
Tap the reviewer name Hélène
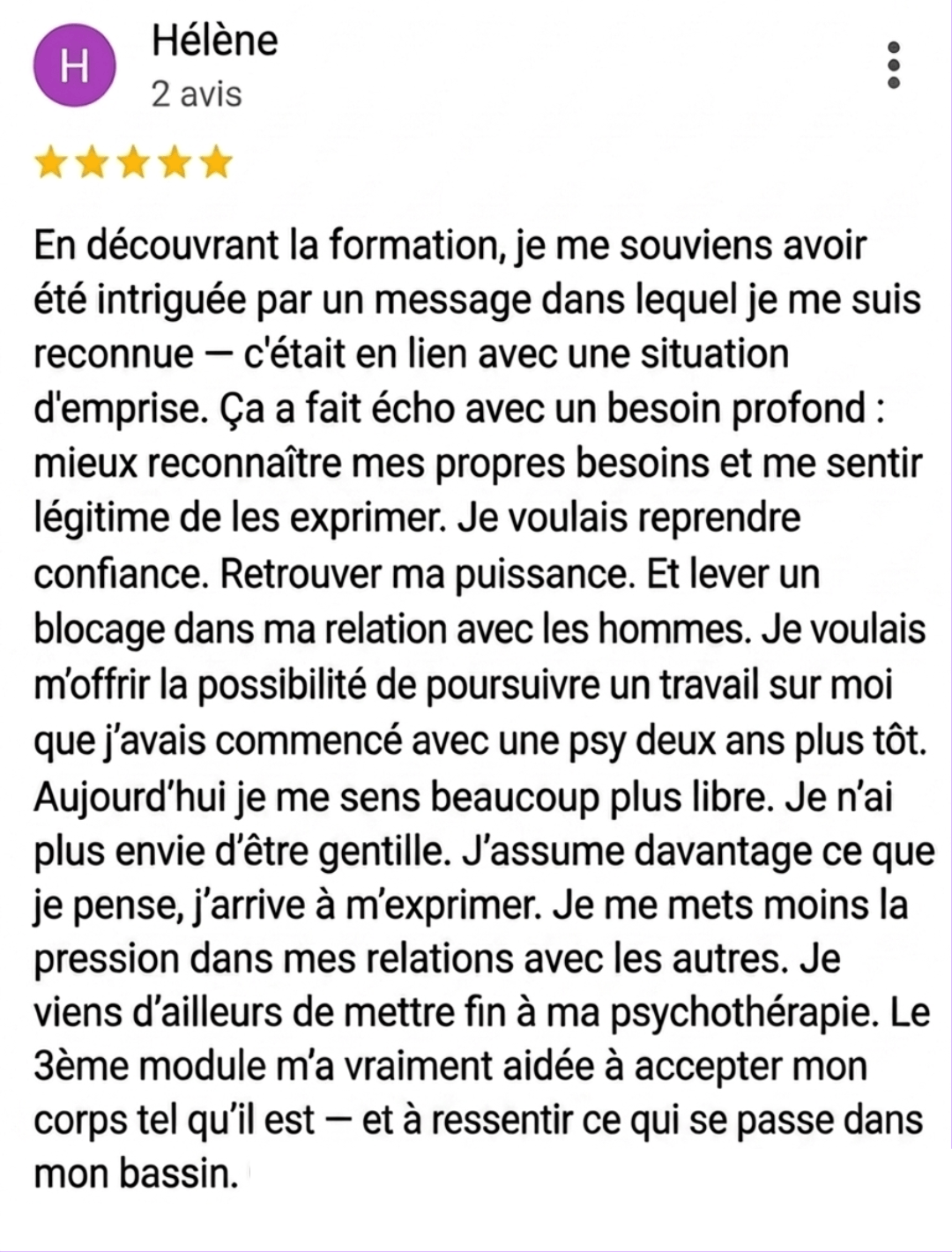coord(214,41)
